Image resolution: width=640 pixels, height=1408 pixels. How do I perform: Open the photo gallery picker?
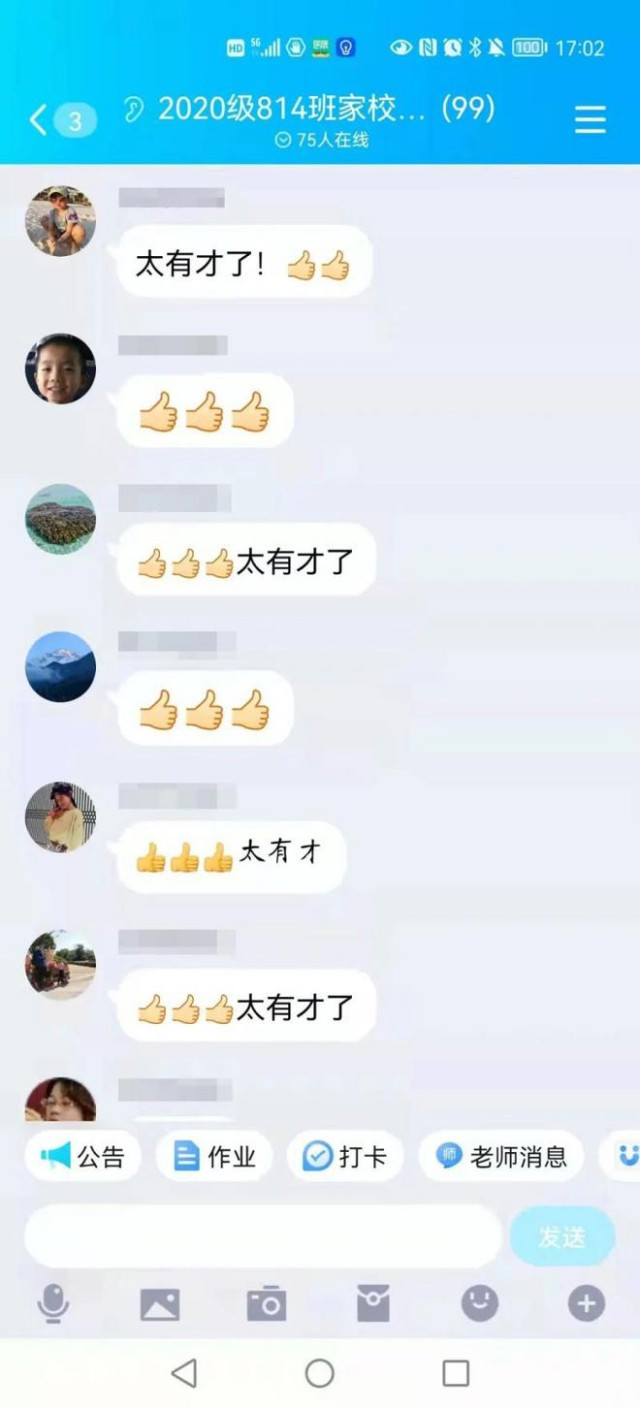coord(160,1304)
